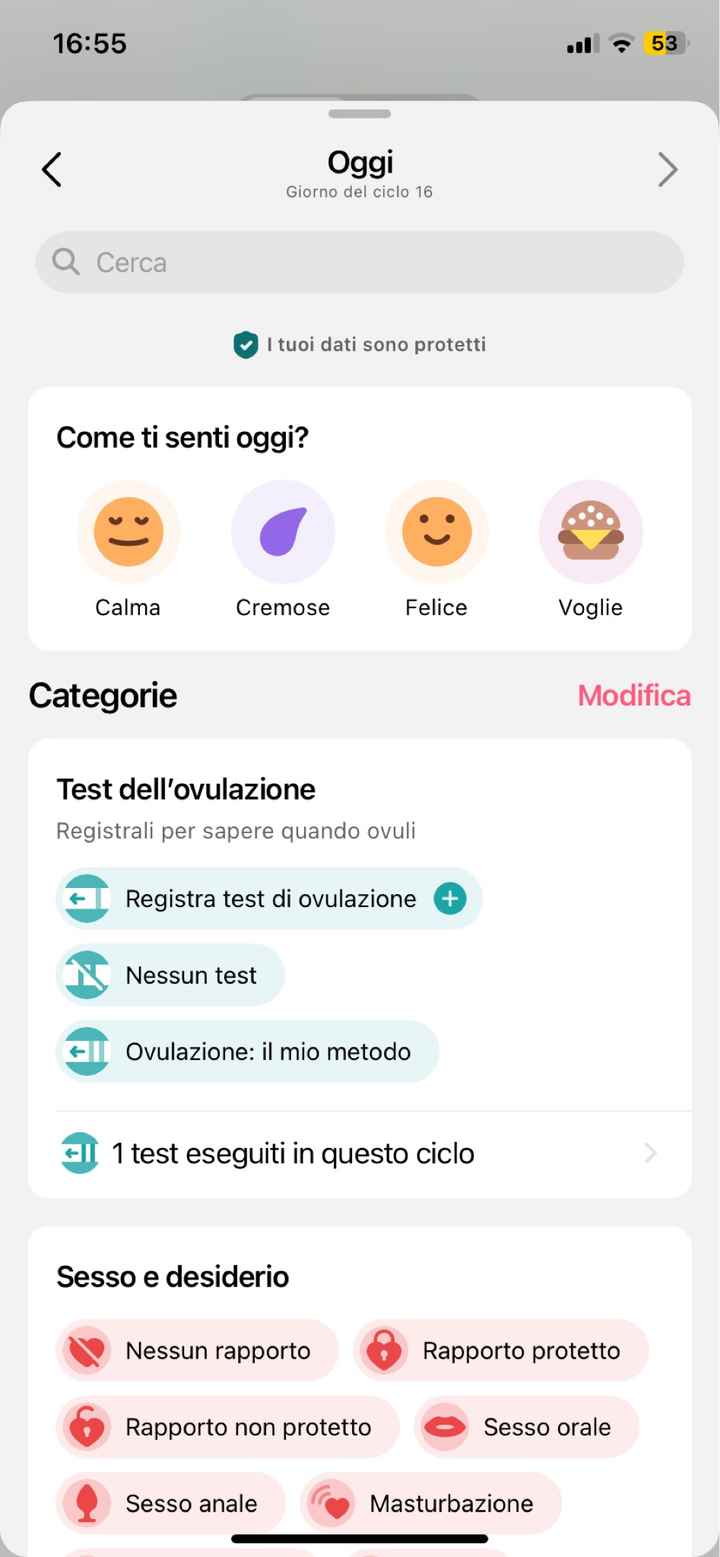Tap I tuoi dati sono protetti badge
This screenshot has width=720, height=1557.
[x=360, y=344]
